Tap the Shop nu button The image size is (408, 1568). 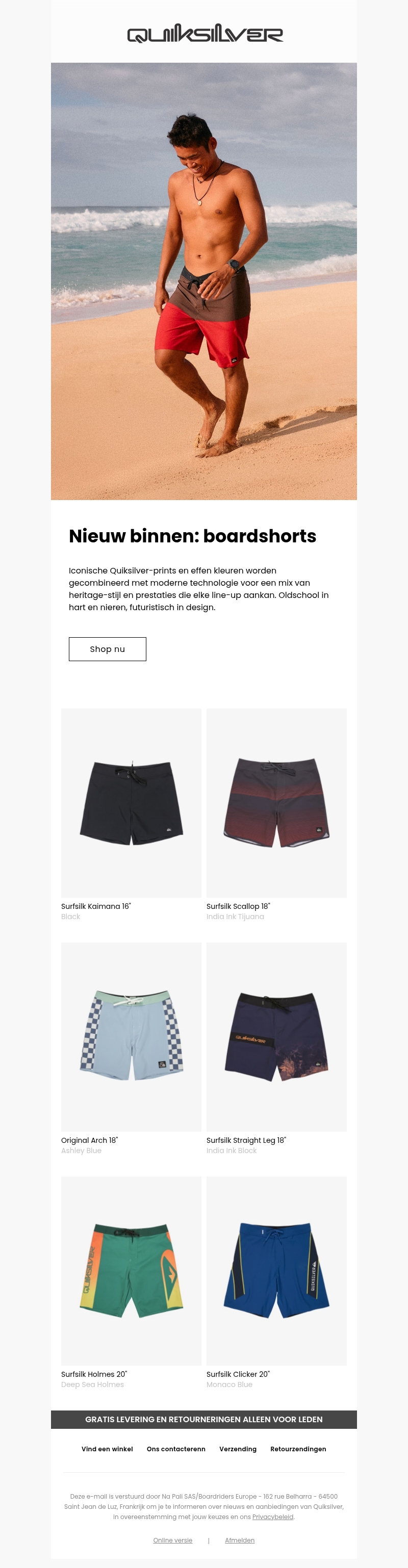(x=107, y=649)
